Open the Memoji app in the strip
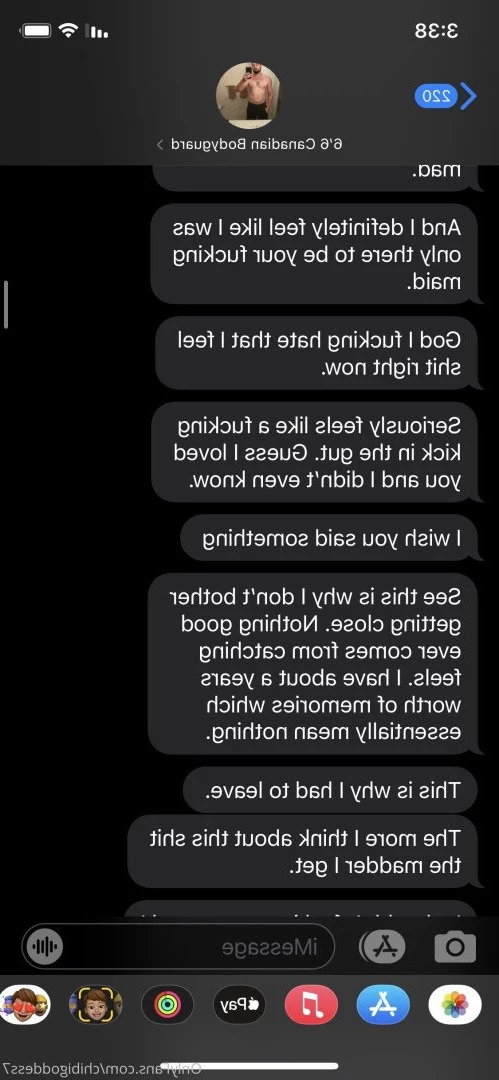The image size is (499, 1080). 96,1005
